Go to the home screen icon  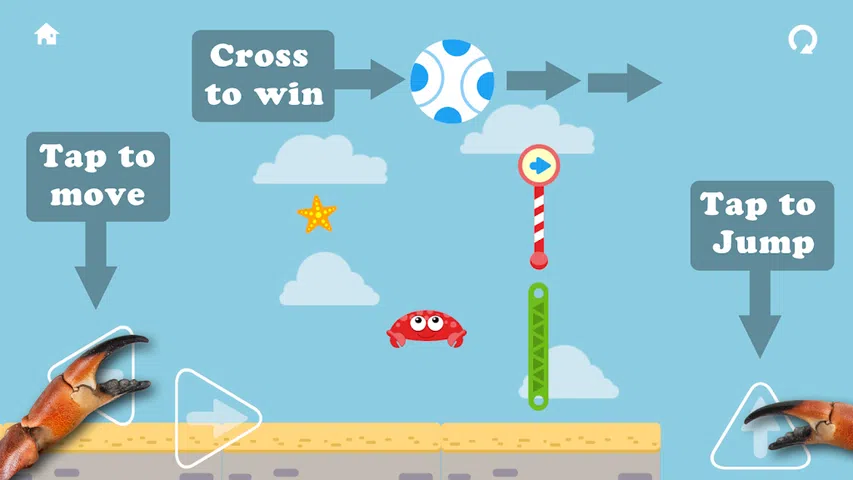46,35
